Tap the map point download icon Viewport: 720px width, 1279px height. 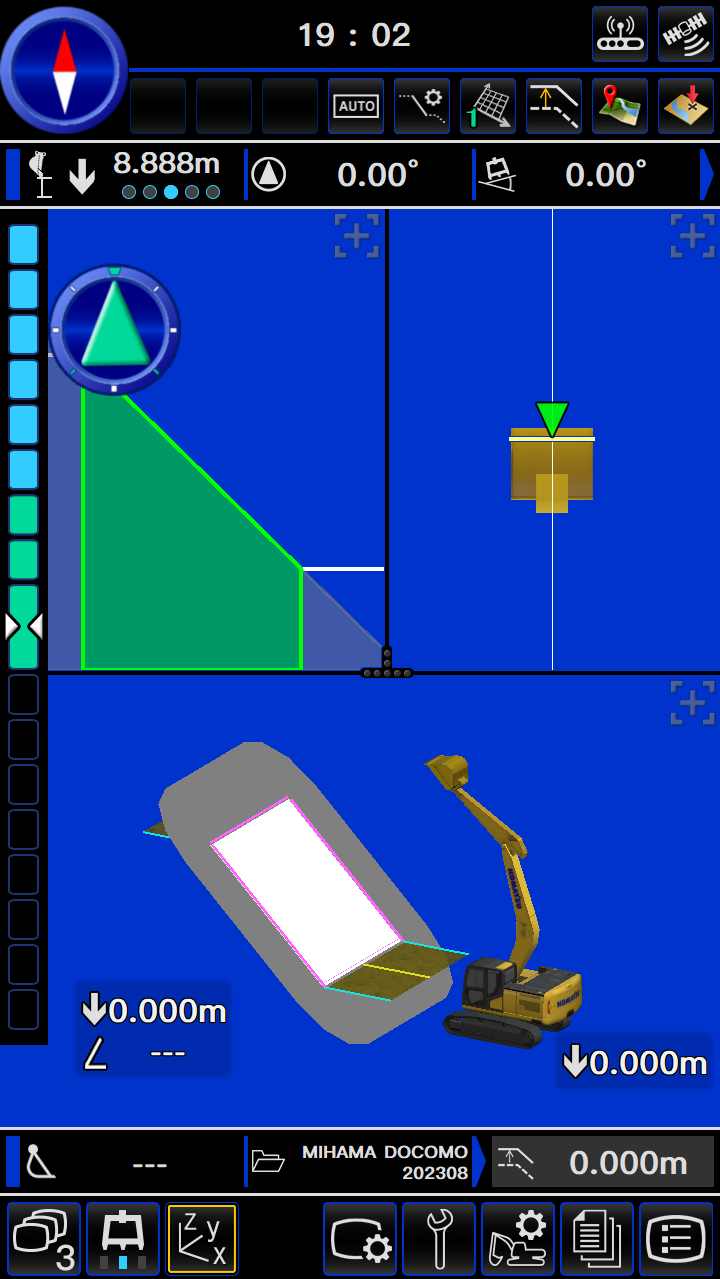click(686, 106)
